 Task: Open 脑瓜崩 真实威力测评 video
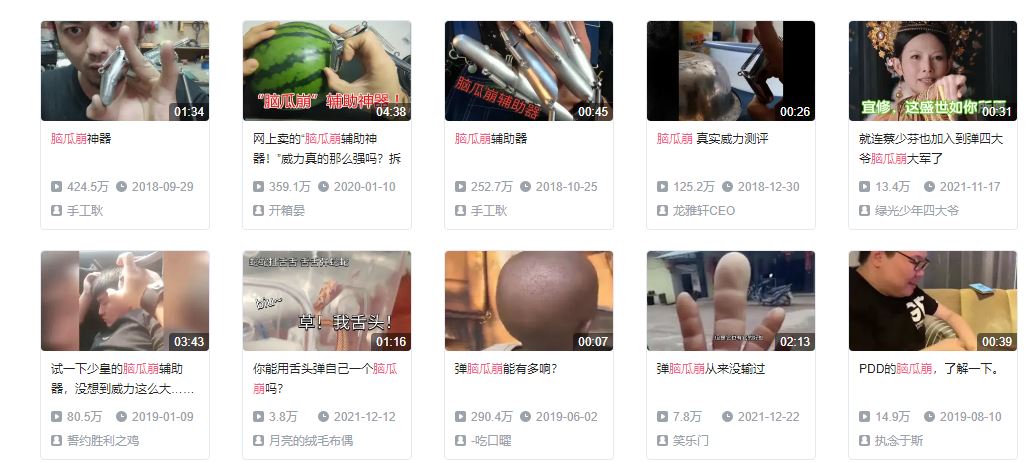coord(730,71)
